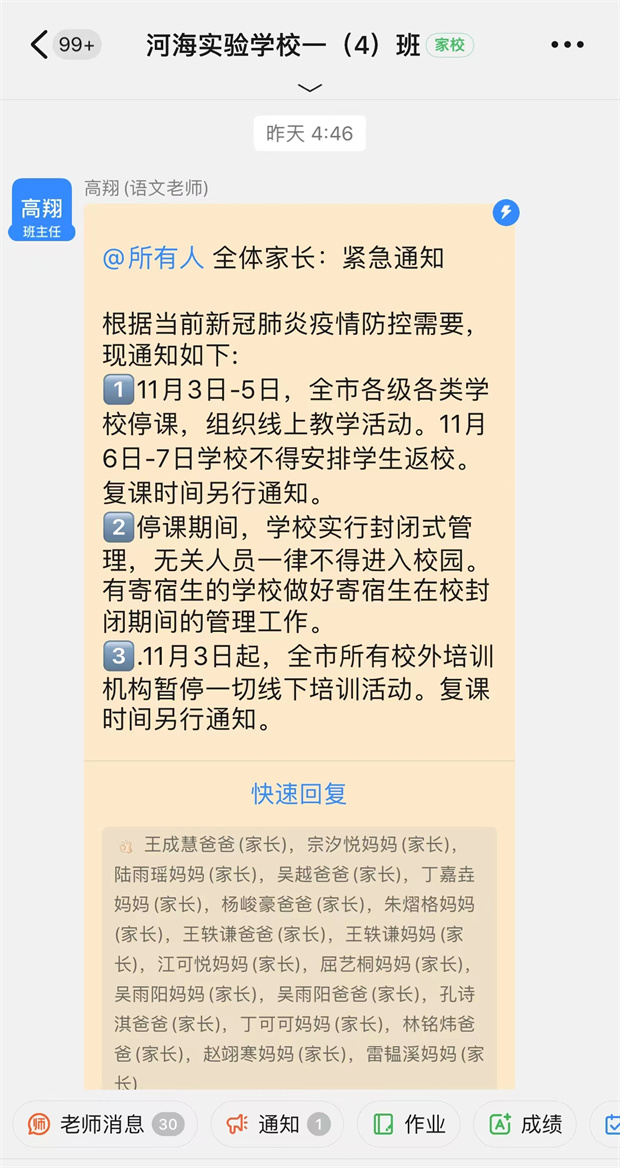Open the 通知 shortcut
This screenshot has width=620, height=1168.
coord(277,1124)
